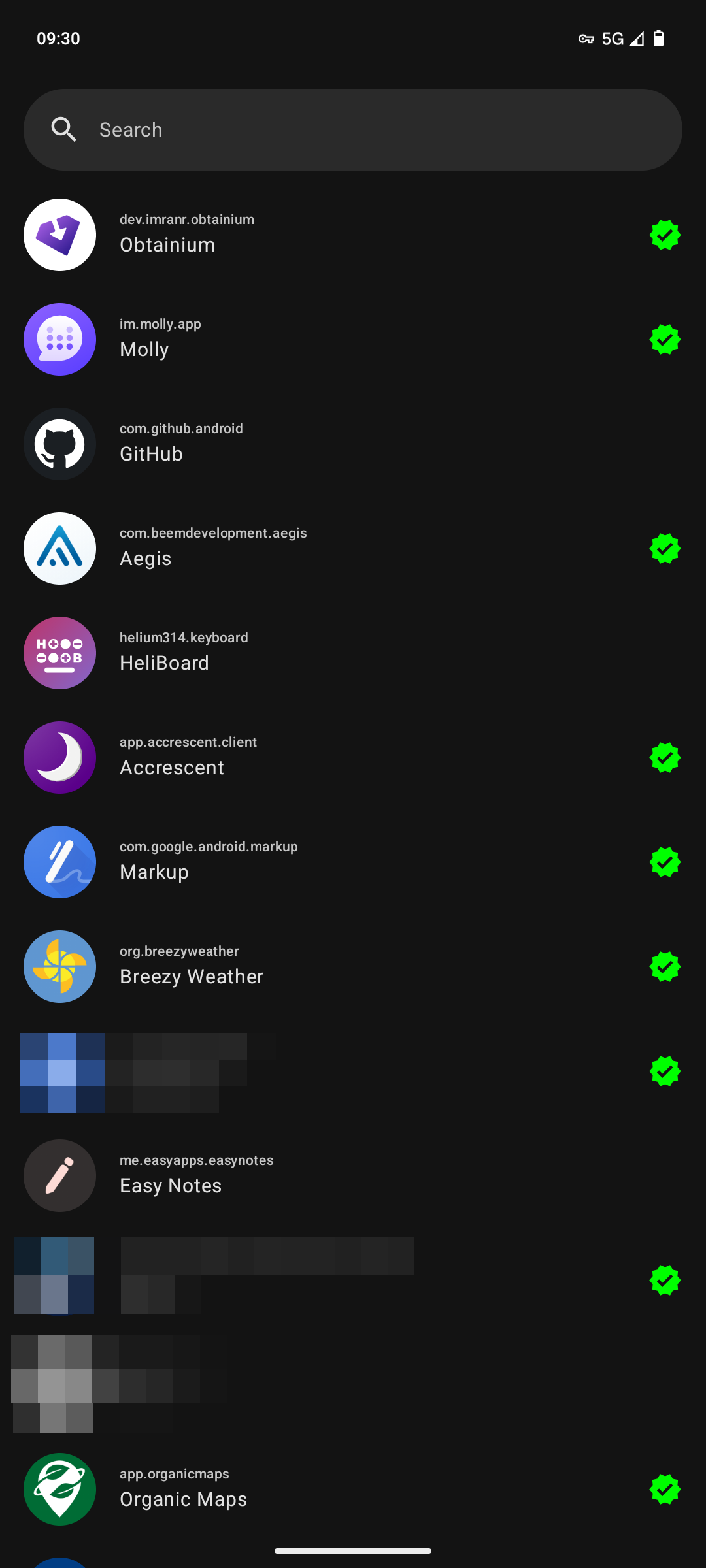Tap the Search field
This screenshot has width=706, height=1568.
[x=353, y=130]
